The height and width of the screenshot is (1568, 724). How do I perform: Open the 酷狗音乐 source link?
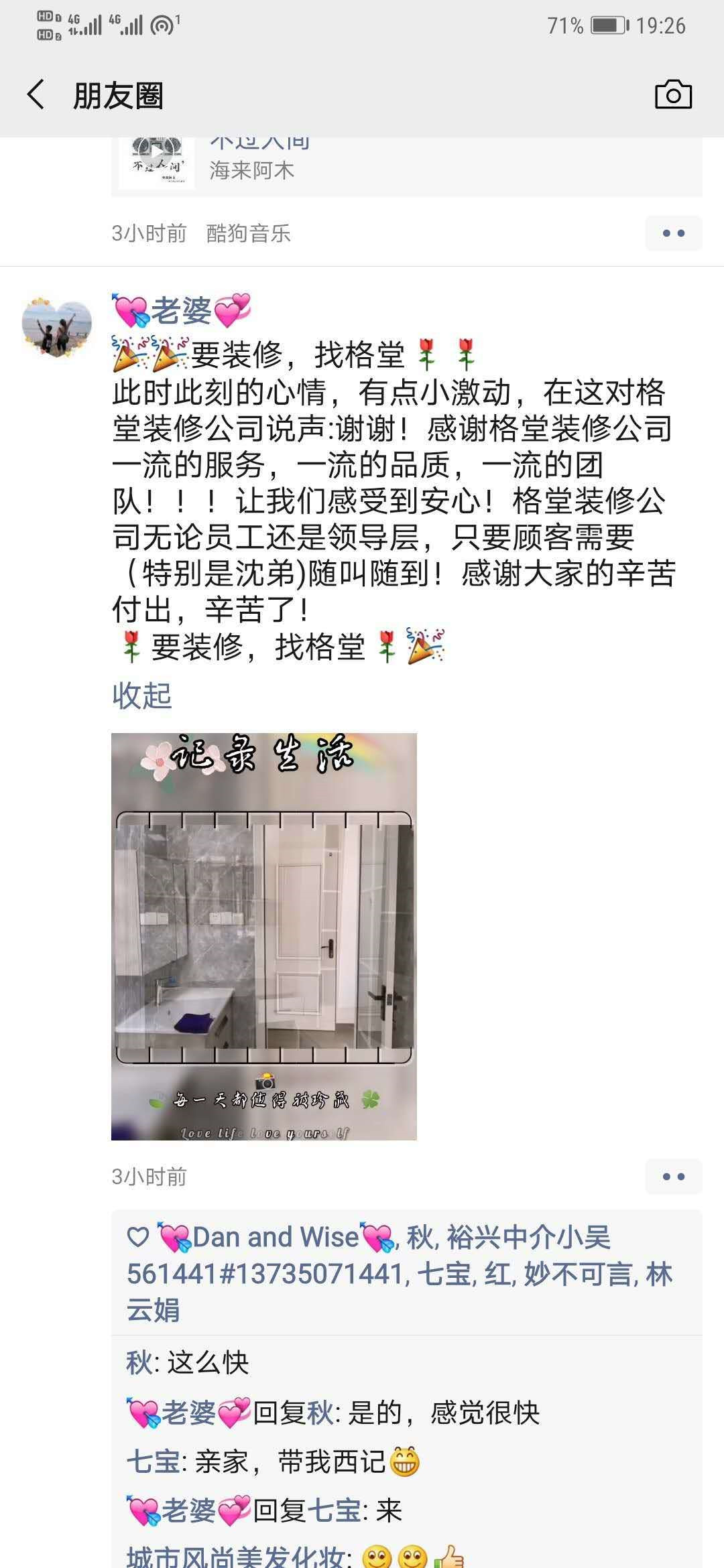tap(248, 233)
